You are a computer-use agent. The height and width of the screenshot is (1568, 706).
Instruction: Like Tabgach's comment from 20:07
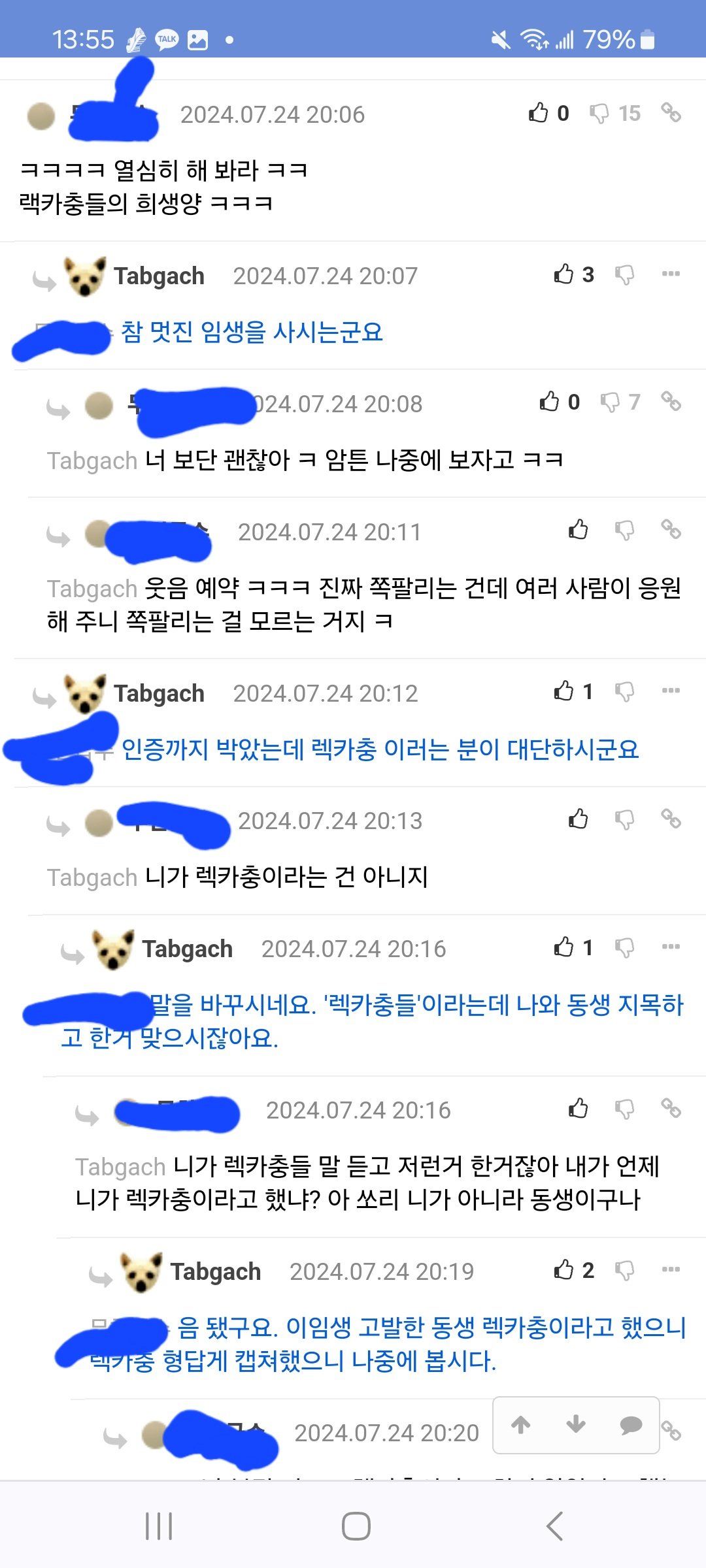(563, 274)
